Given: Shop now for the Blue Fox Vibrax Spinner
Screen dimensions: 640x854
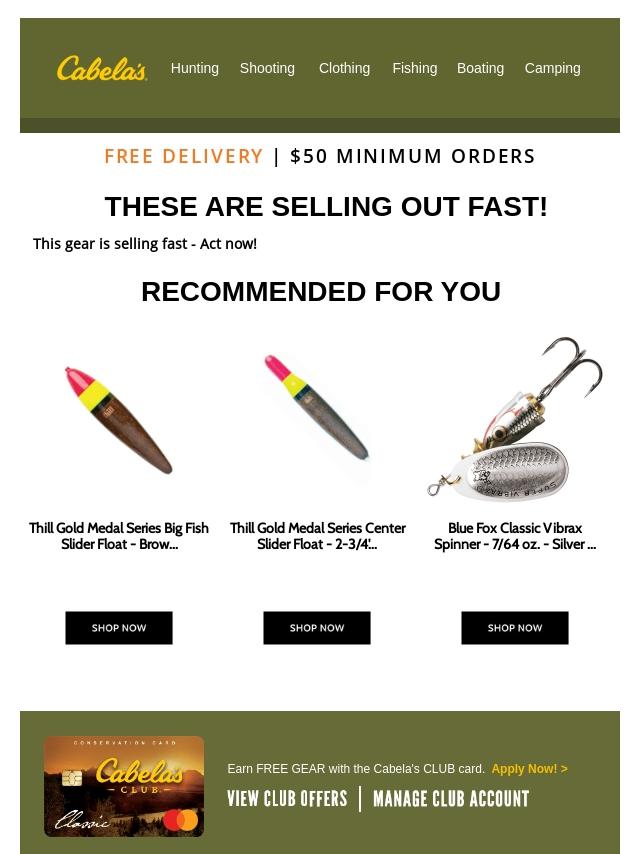Looking at the screenshot, I should click(x=515, y=628).
